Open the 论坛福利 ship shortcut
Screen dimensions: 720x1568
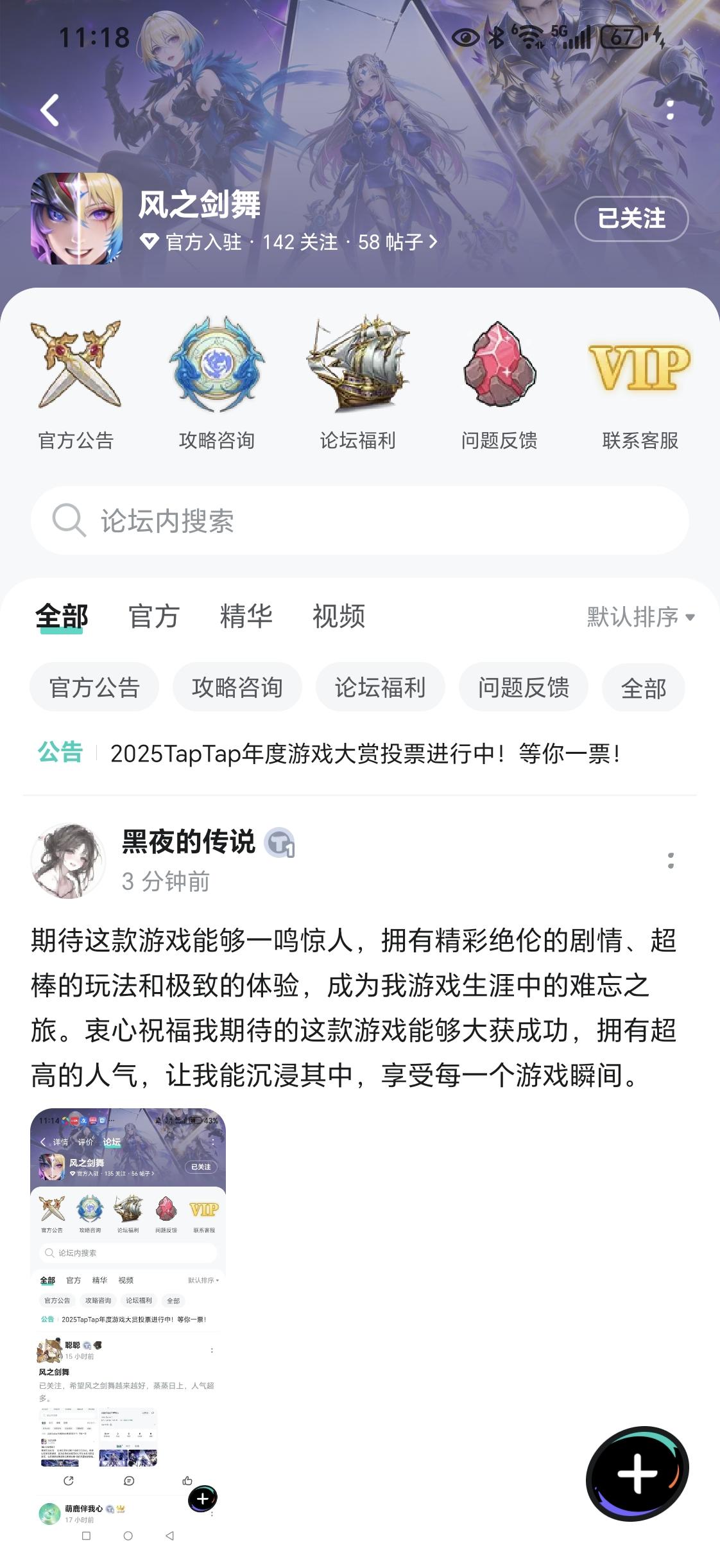[x=358, y=384]
